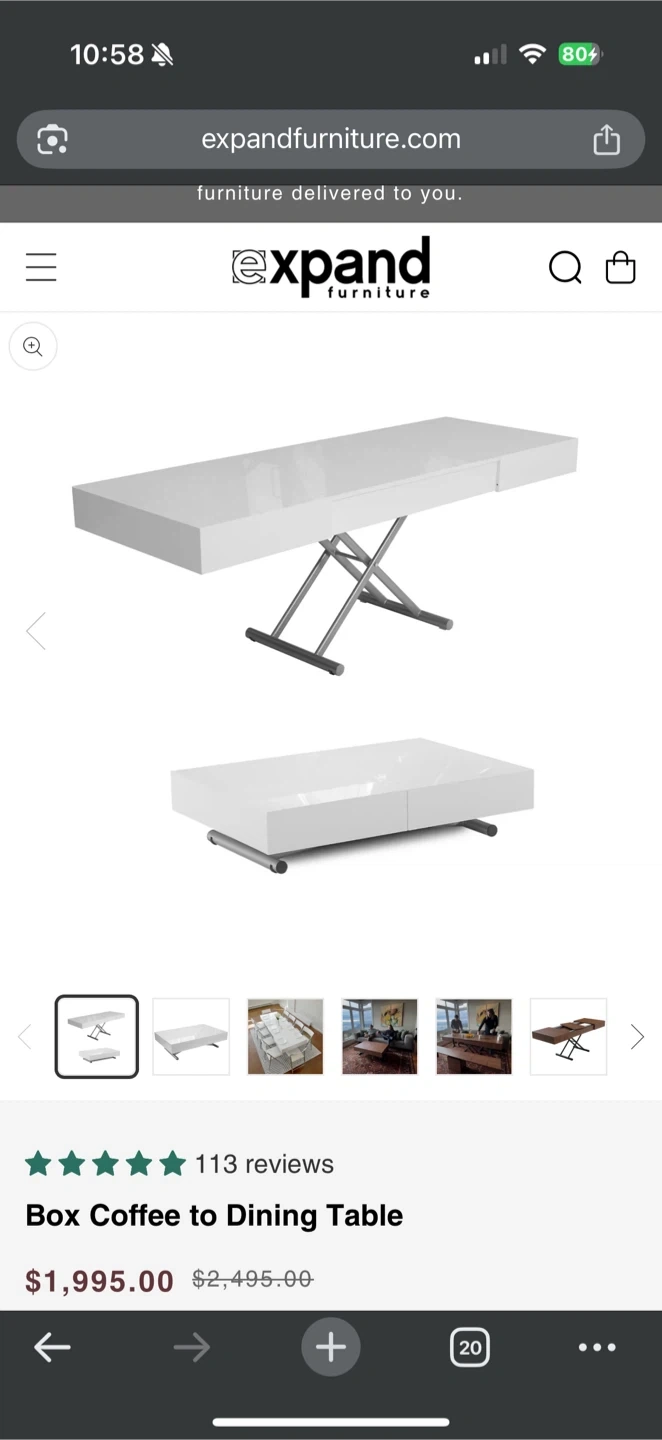Select the thumbnail of wood table in living room
Viewport: 662px width, 1440px height.
coord(380,1037)
